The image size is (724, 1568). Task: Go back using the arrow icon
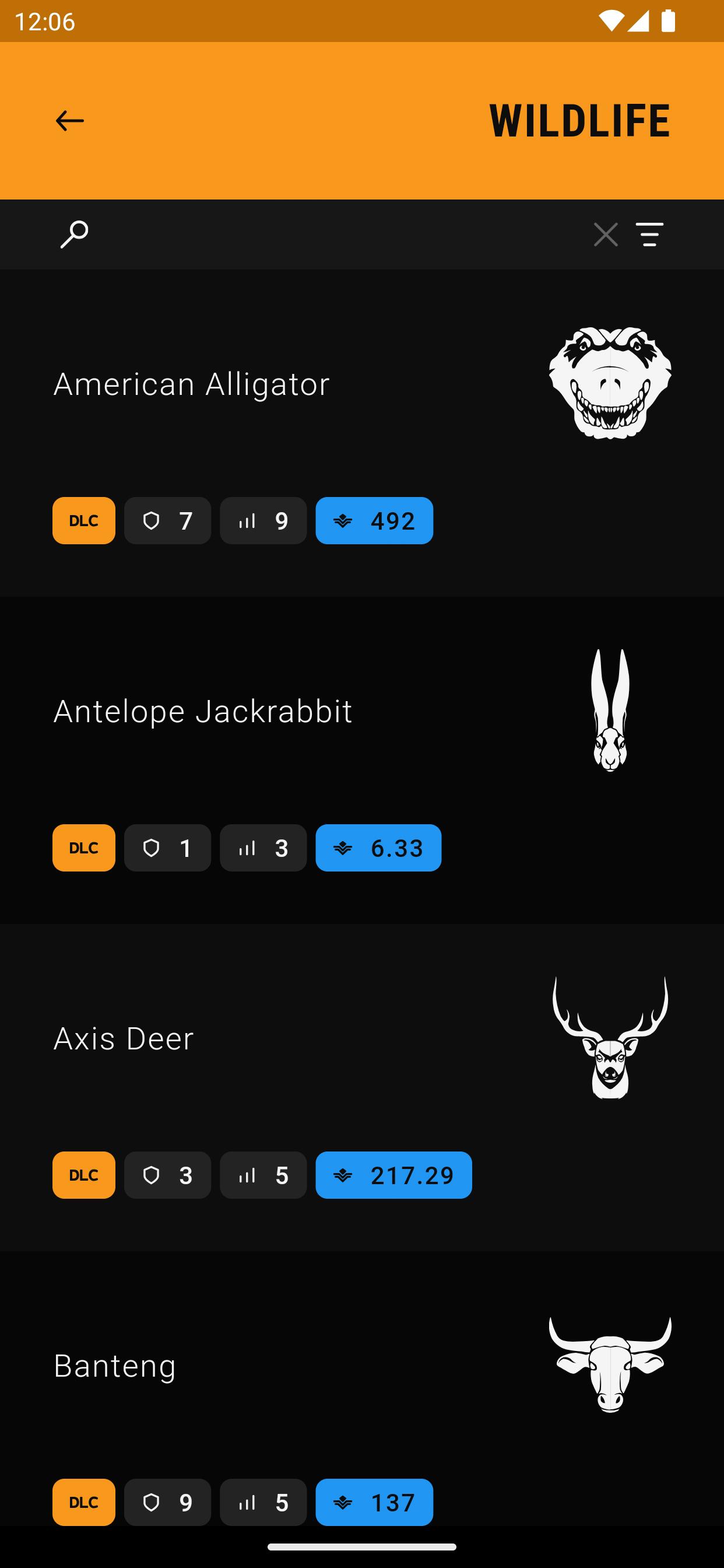pyautogui.click(x=69, y=121)
